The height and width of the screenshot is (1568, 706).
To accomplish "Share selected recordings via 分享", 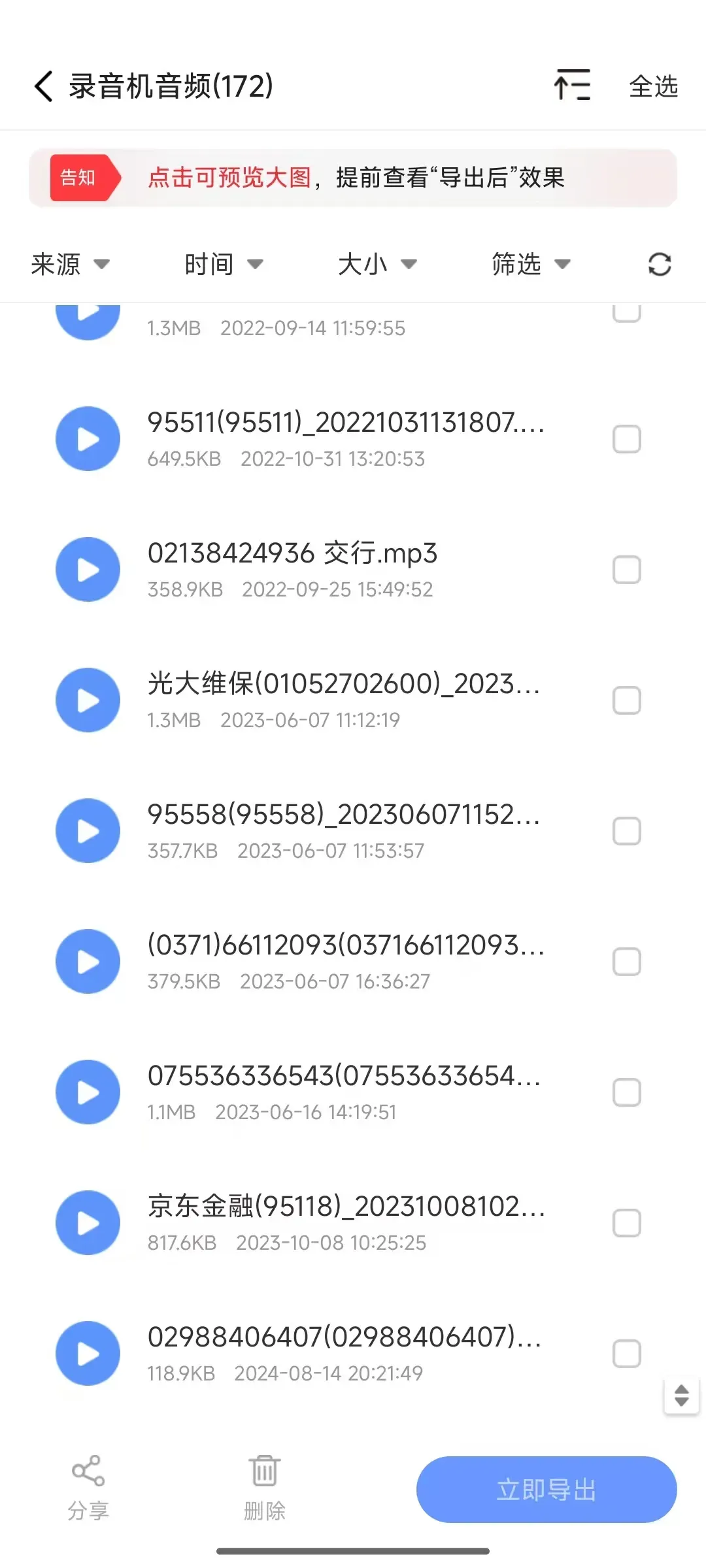I will pyautogui.click(x=88, y=1488).
